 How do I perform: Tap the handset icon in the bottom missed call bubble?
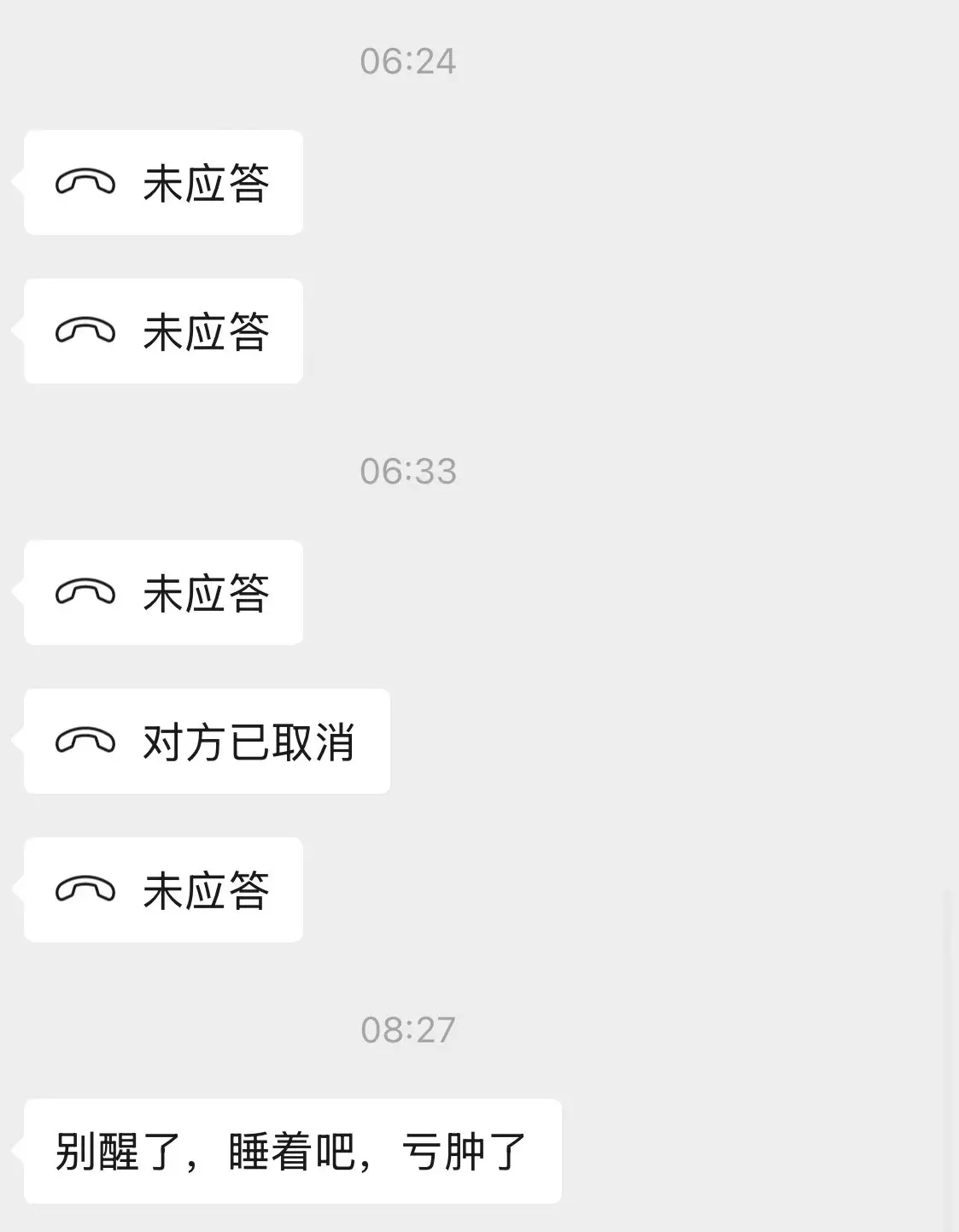(x=84, y=891)
